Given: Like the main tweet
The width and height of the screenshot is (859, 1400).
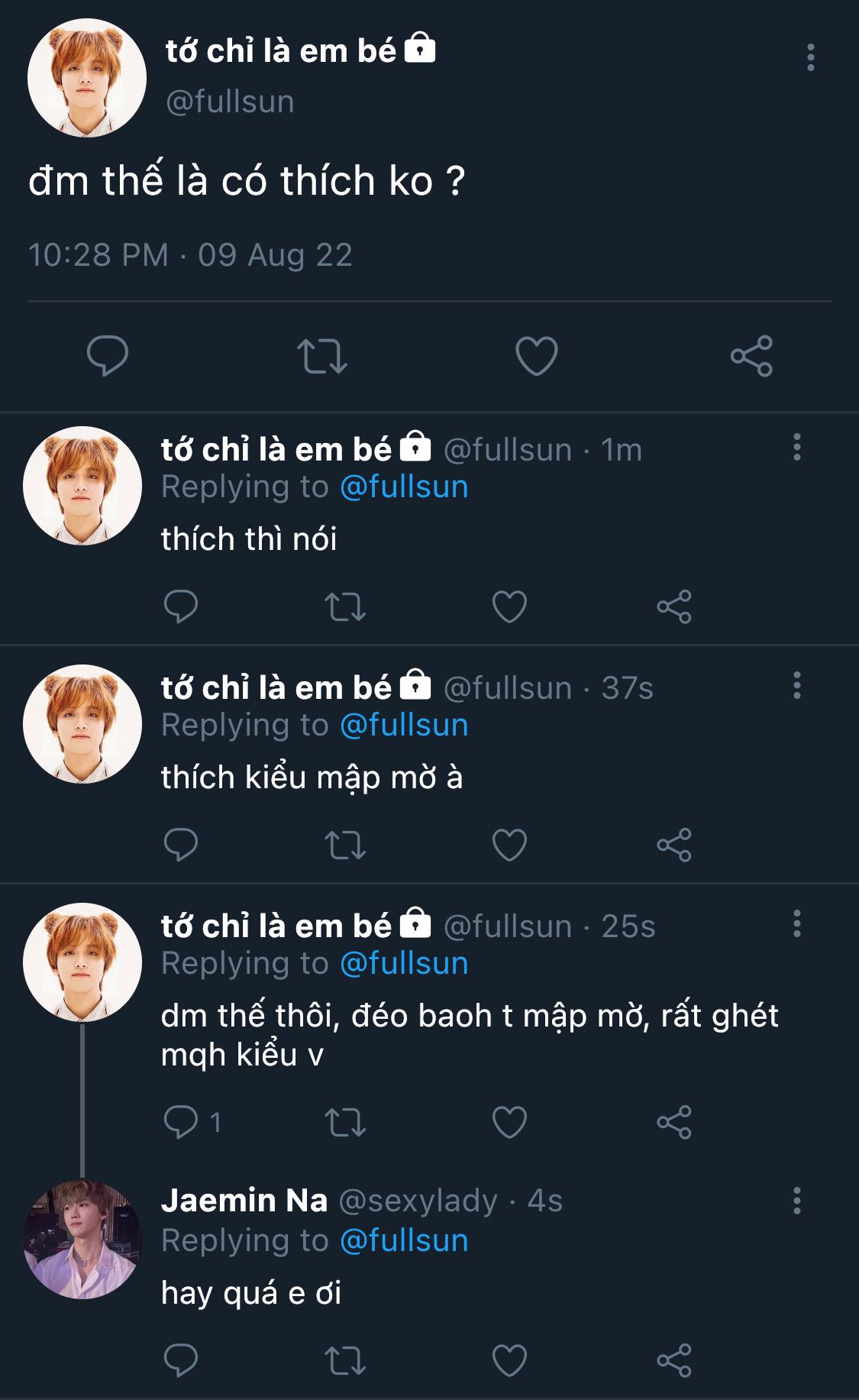Looking at the screenshot, I should 536,356.
